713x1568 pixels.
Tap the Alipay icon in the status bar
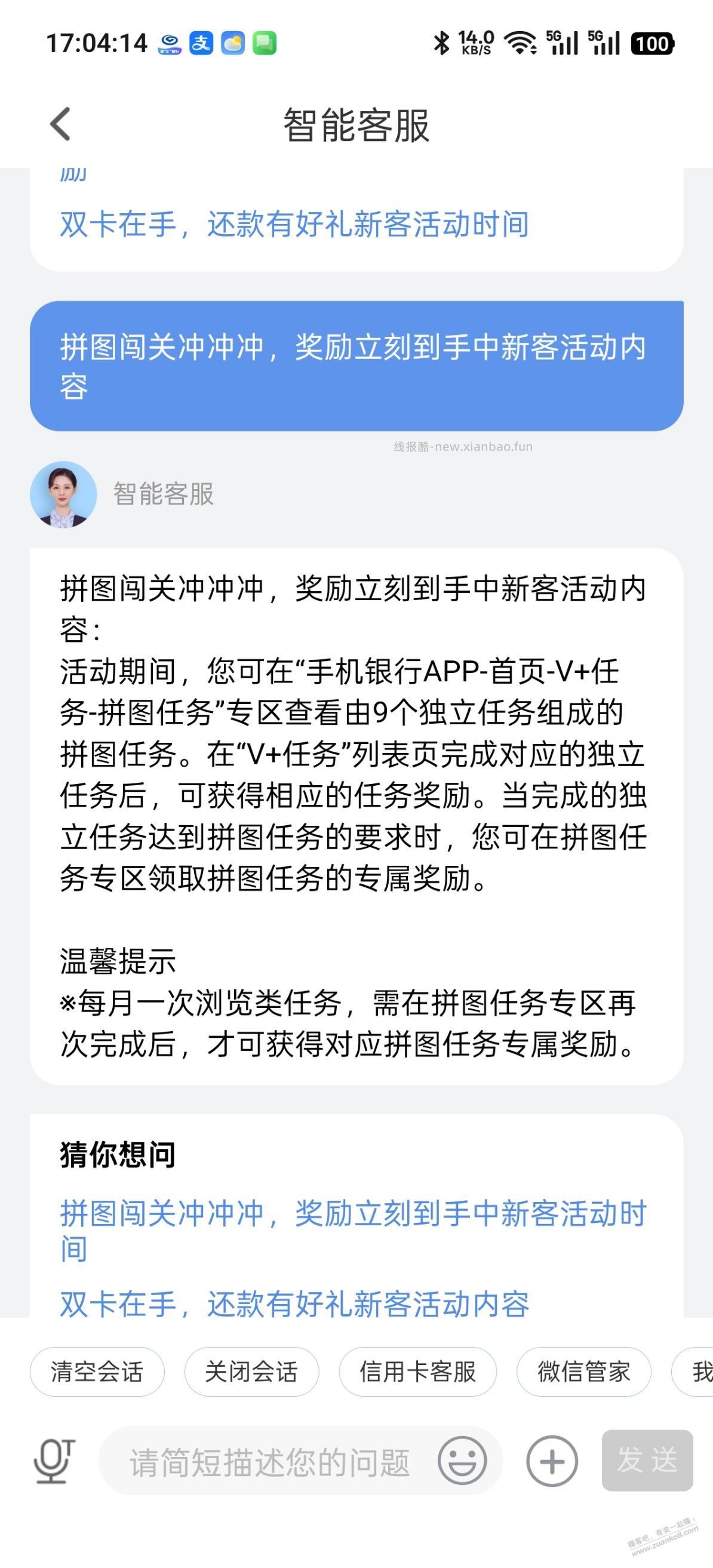click(201, 42)
